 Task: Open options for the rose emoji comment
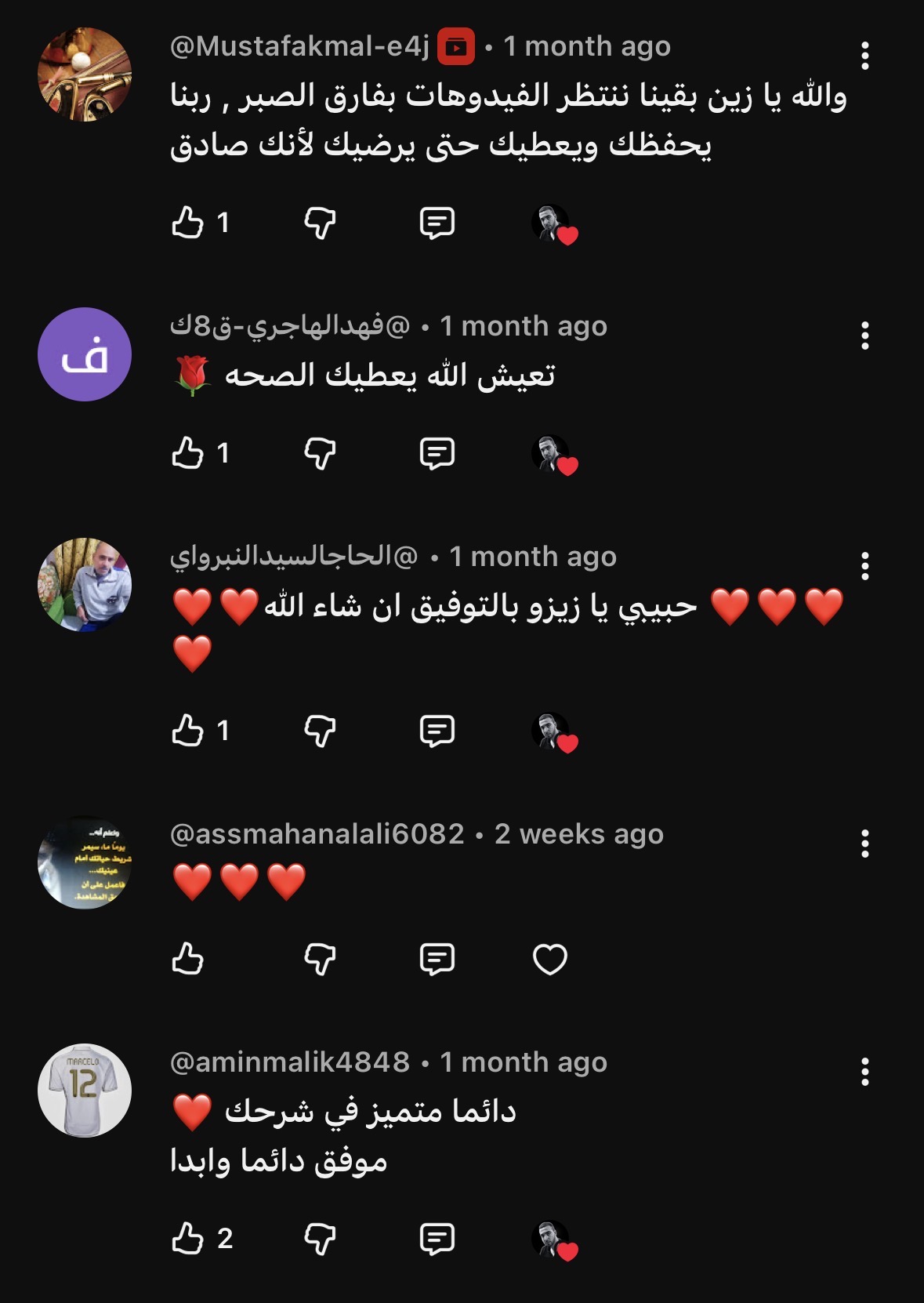tap(865, 336)
